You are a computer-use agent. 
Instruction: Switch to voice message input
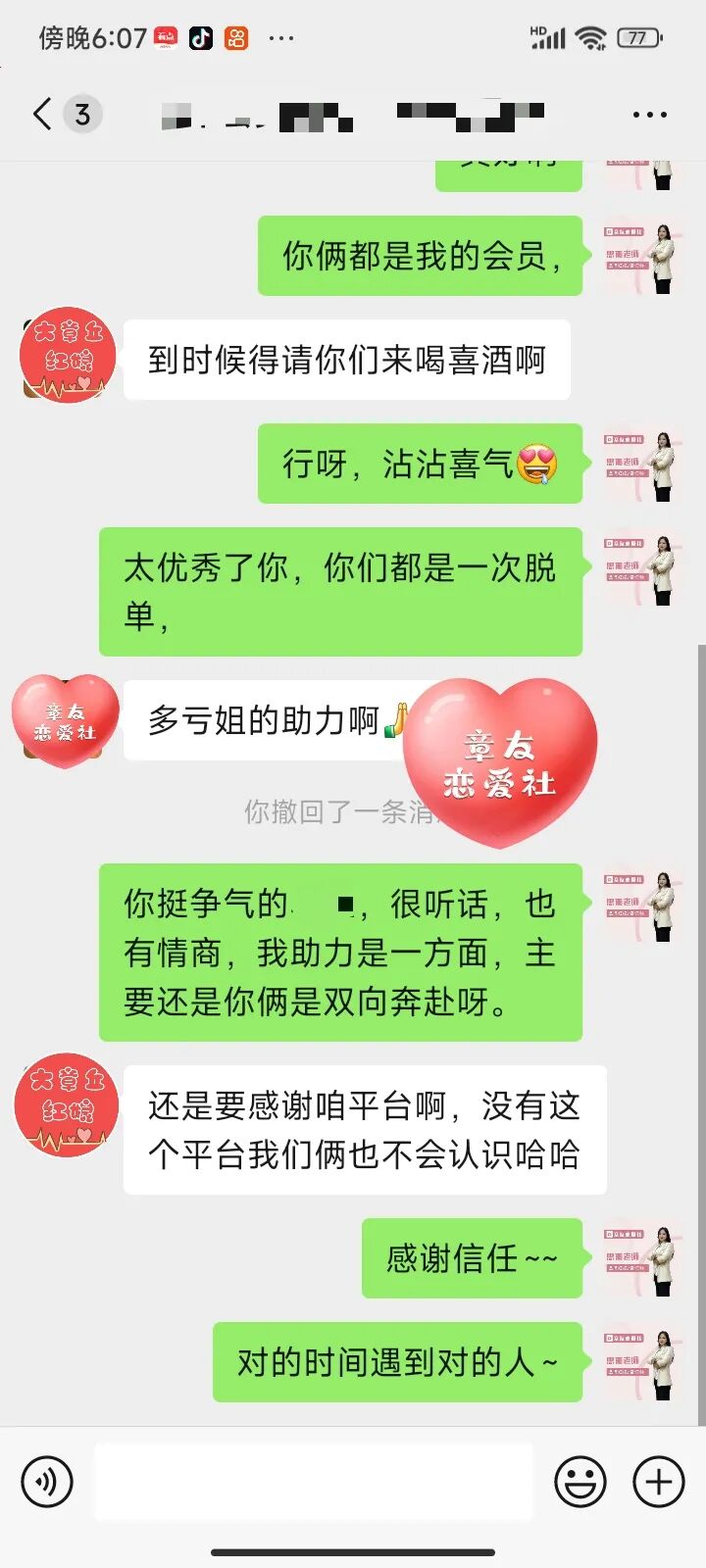[47, 1481]
